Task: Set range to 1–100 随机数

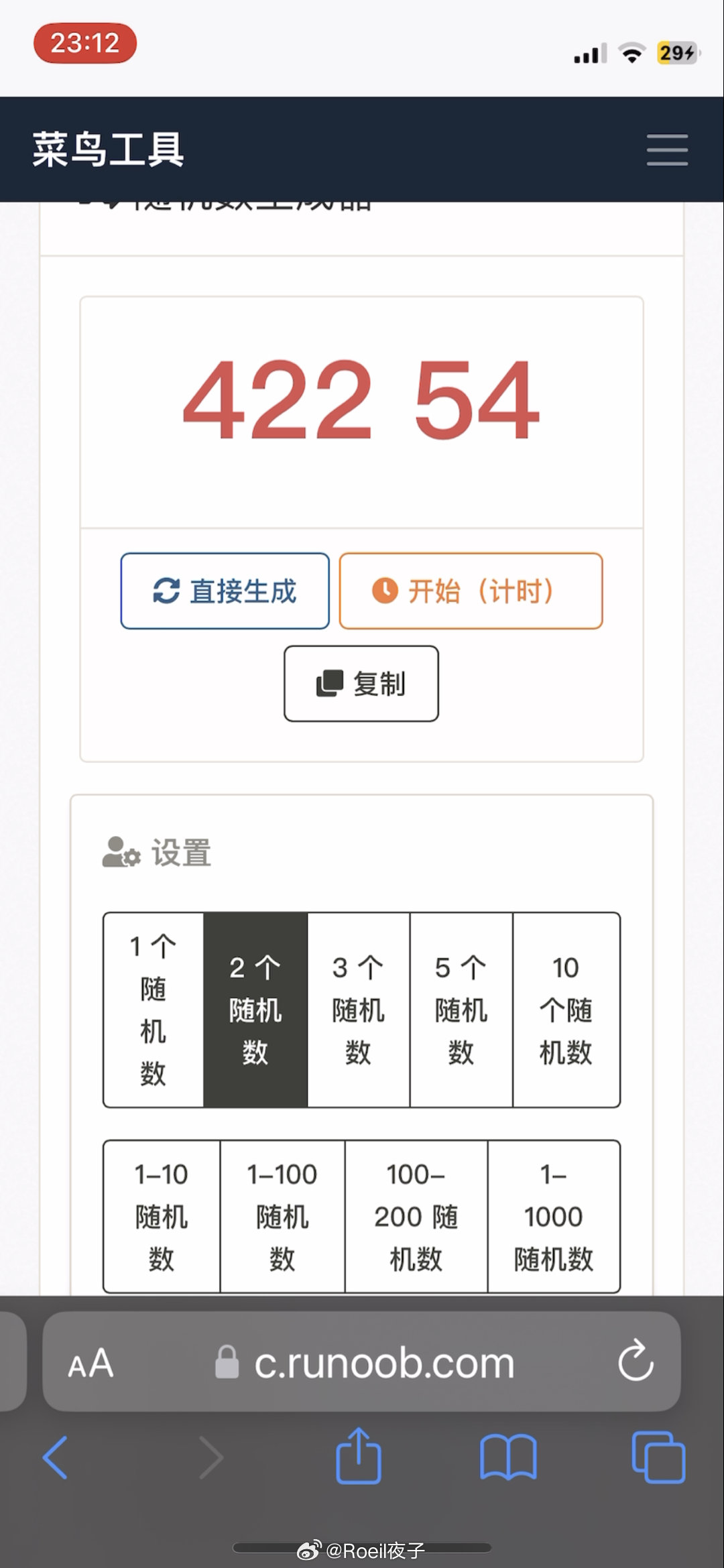Action: pyautogui.click(x=282, y=1217)
